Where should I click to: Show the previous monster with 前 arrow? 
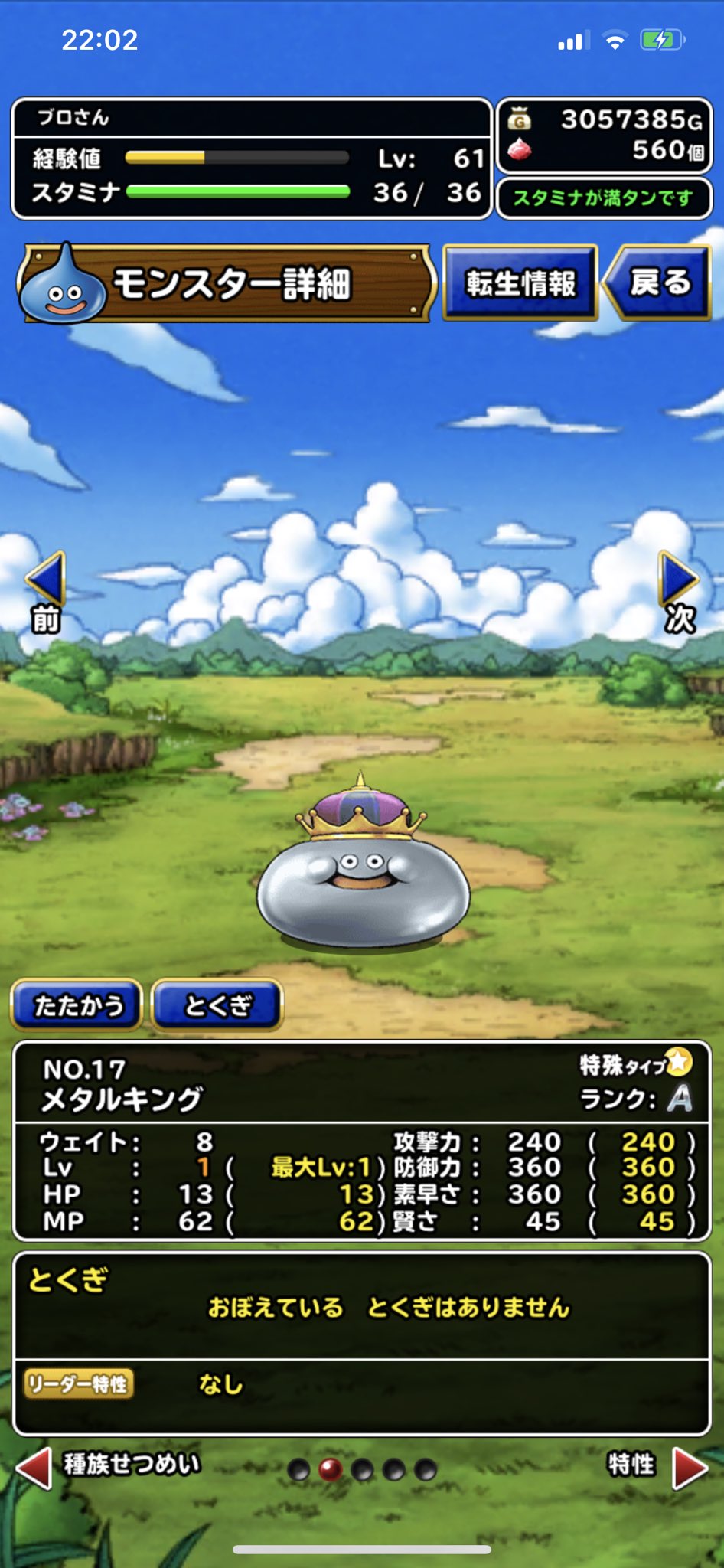click(45, 592)
